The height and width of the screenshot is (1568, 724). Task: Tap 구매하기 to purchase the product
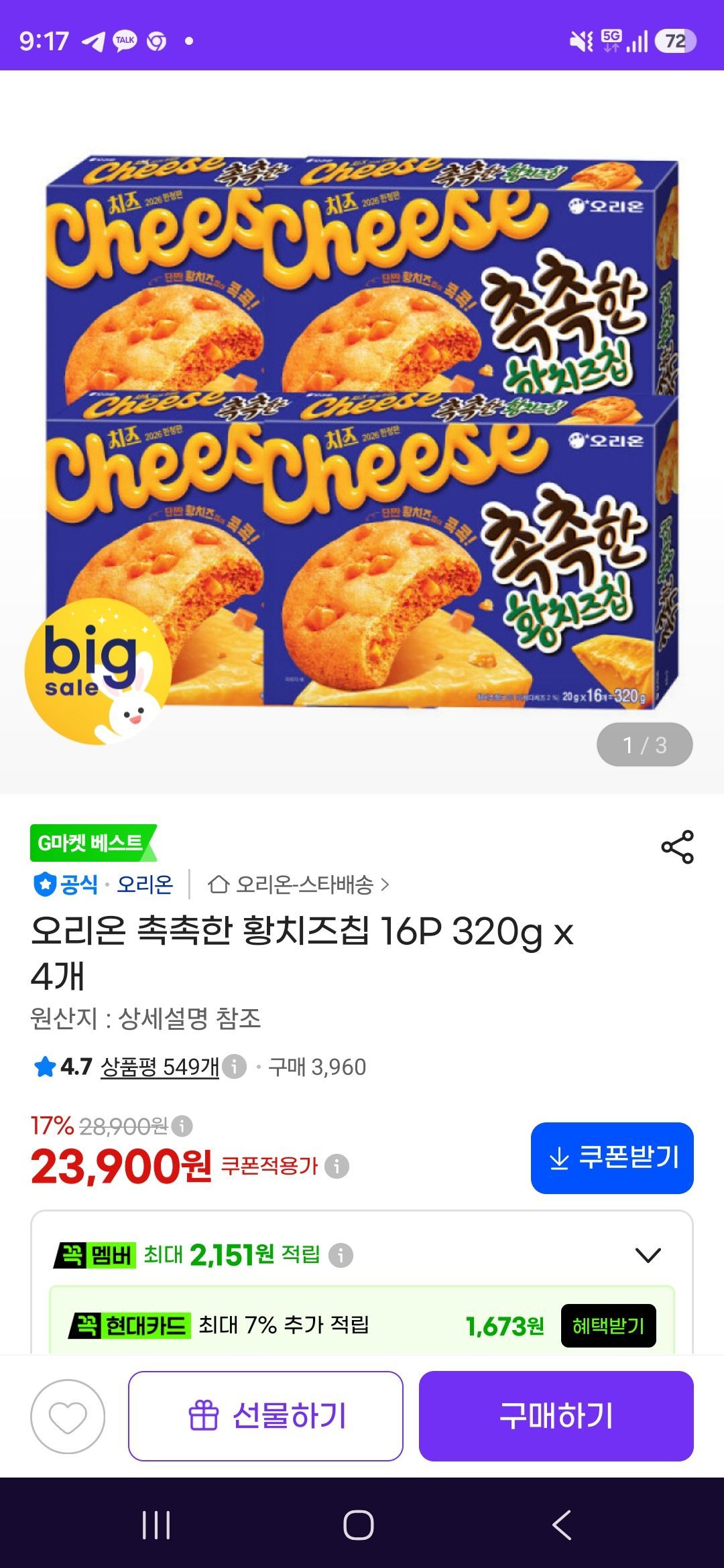[x=556, y=1416]
